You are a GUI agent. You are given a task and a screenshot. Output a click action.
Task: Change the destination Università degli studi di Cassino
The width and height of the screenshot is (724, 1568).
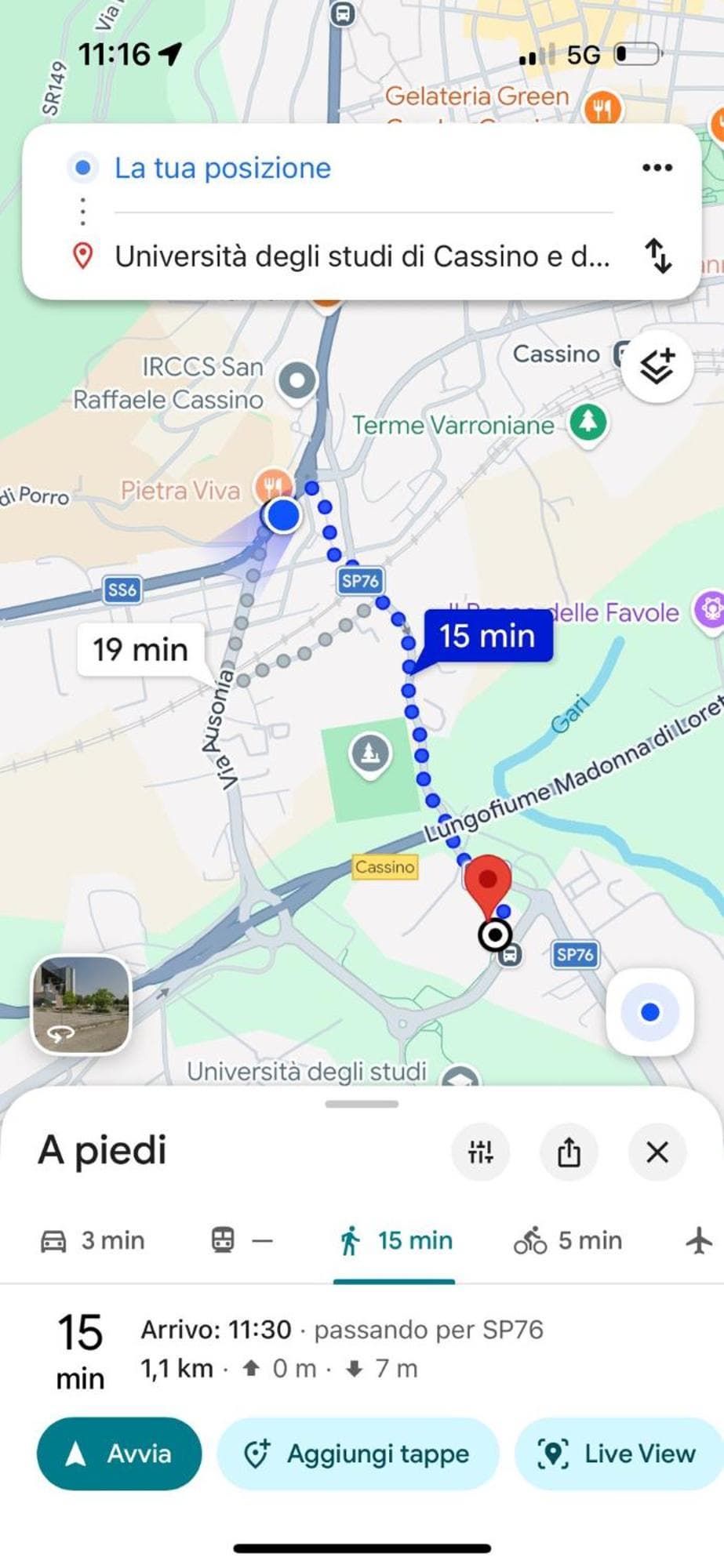(362, 256)
